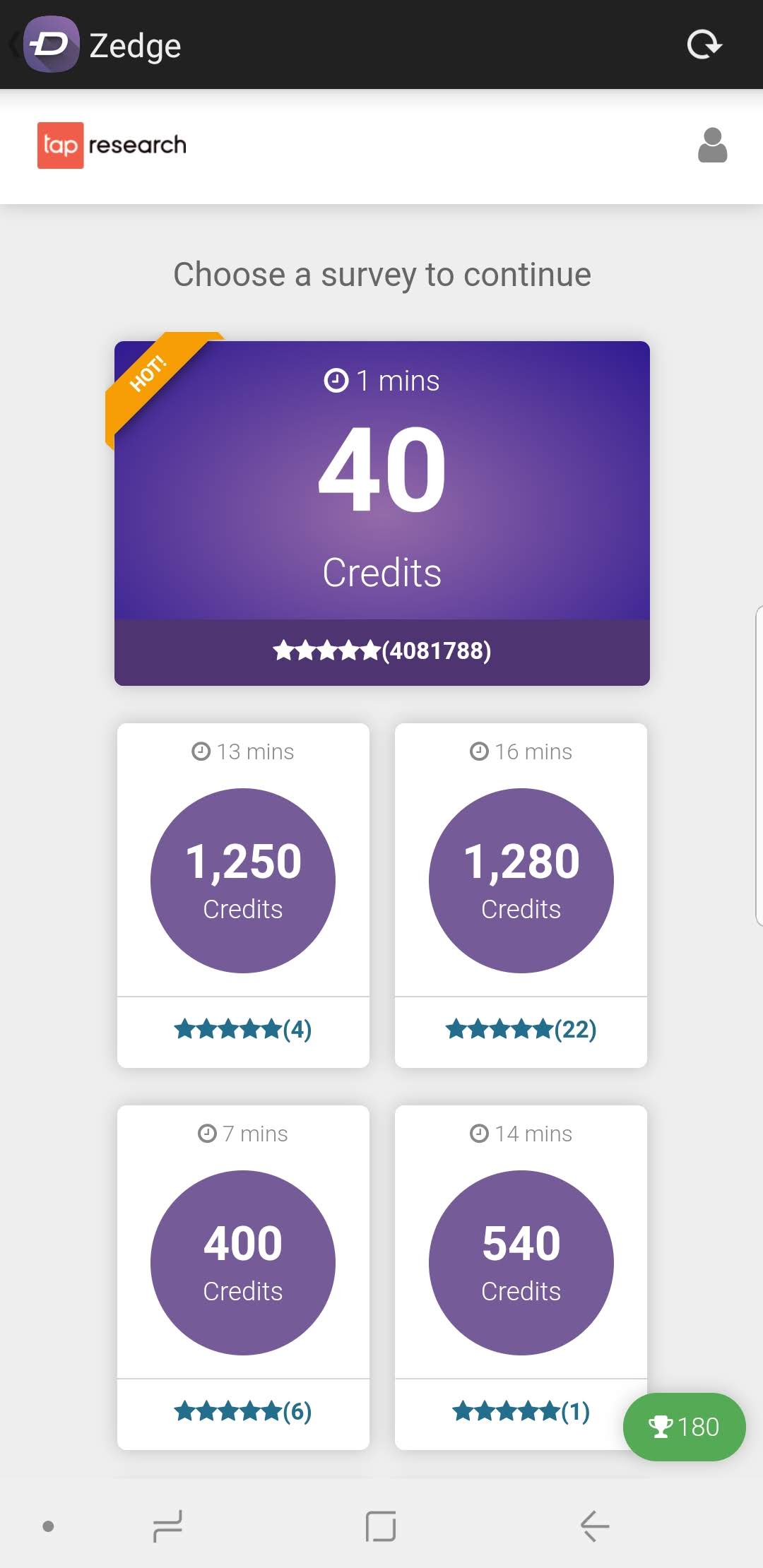Select the HOT 40 Credits survey
Screen dimensions: 763x1568
click(x=382, y=513)
